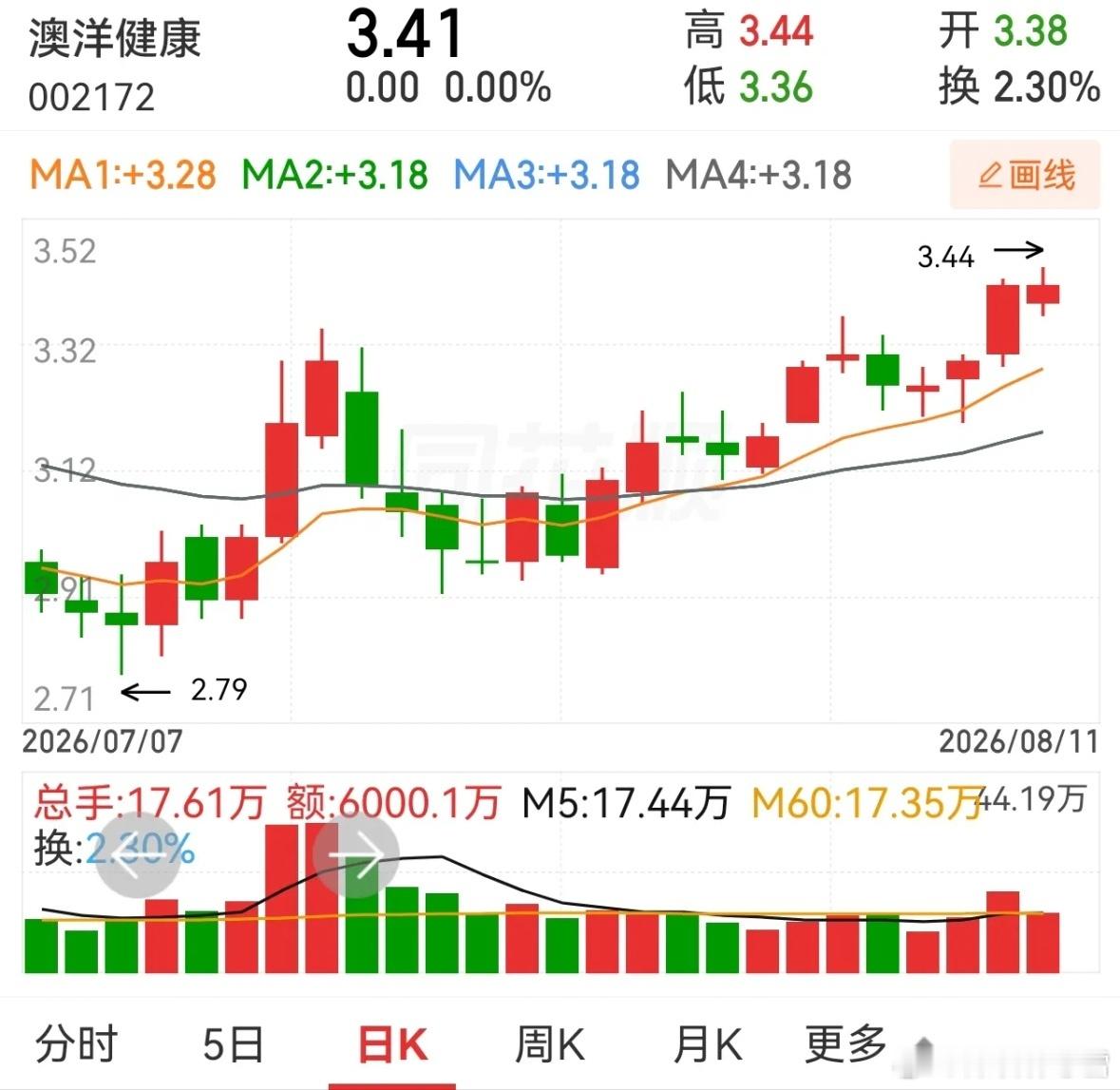Tap the right arrow chart scroll button

[x=356, y=855]
